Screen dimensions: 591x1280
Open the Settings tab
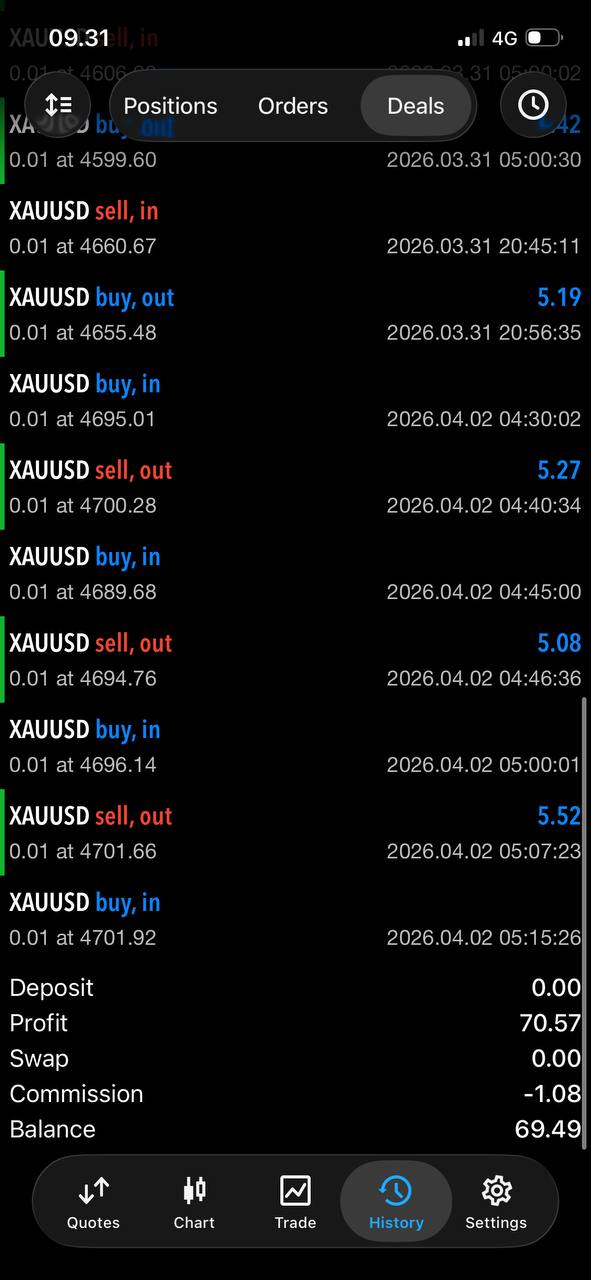(496, 1203)
